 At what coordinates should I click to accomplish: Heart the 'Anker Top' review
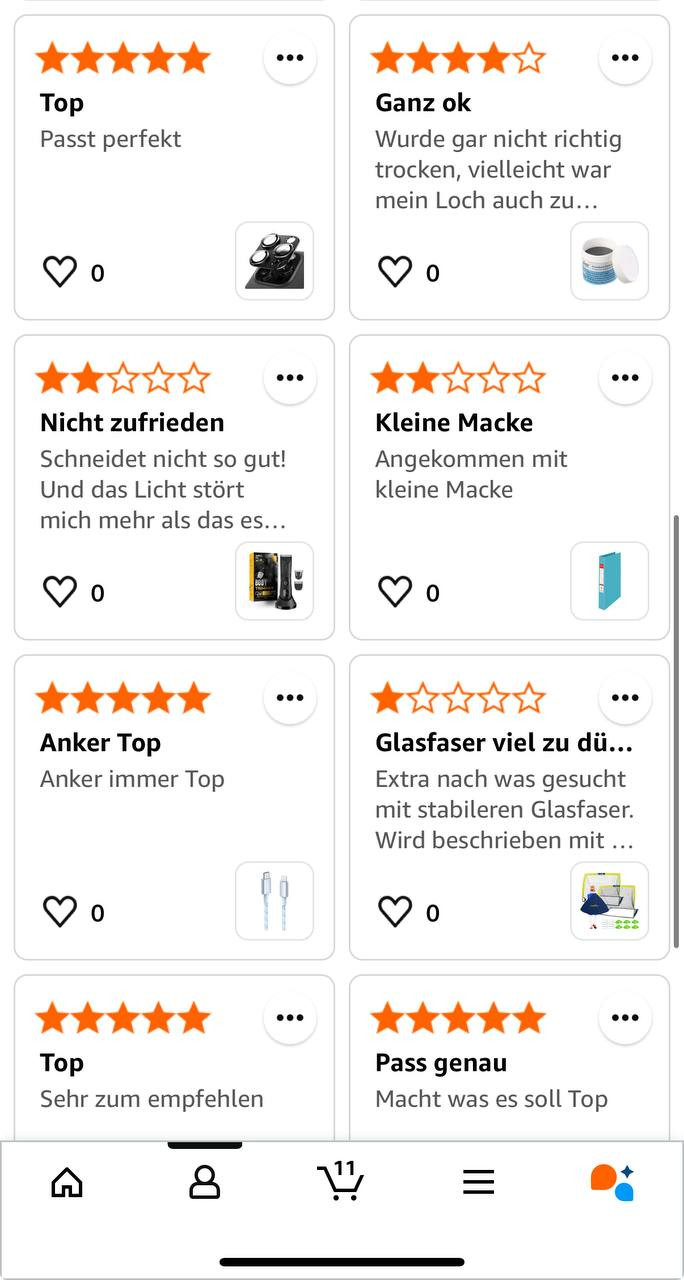click(x=60, y=912)
